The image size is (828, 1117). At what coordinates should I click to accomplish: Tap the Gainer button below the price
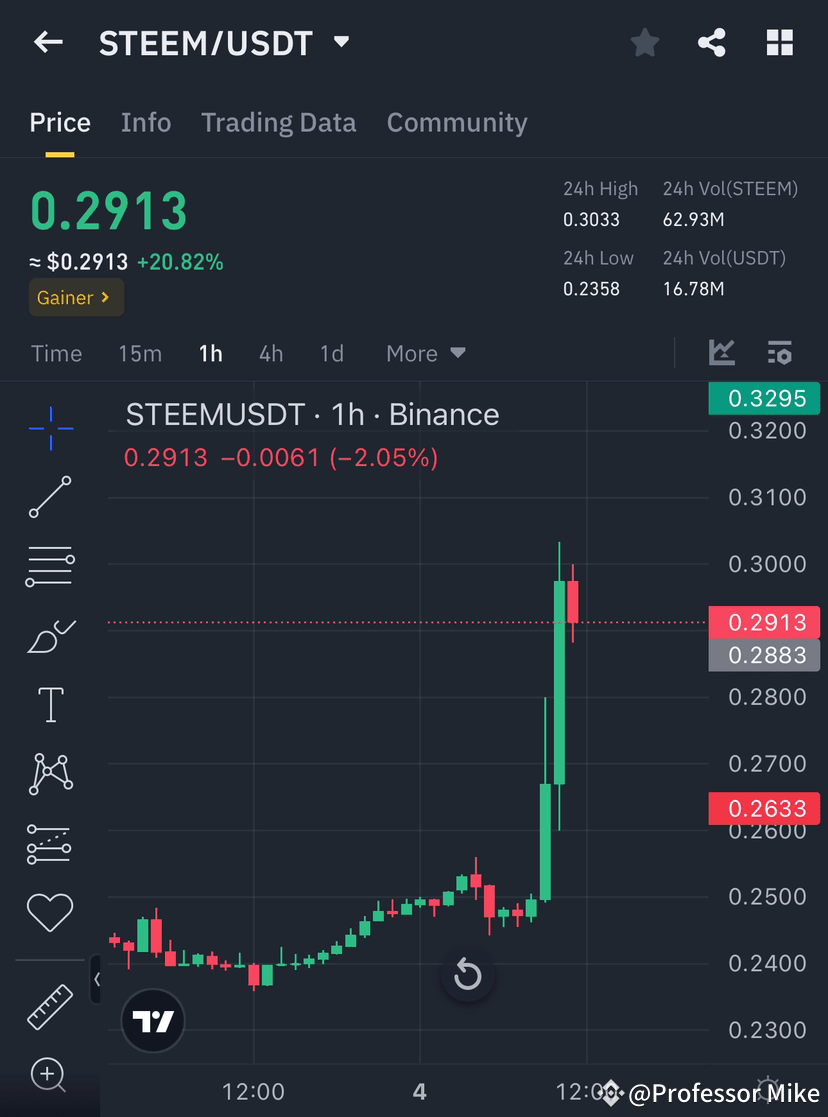[x=76, y=297]
